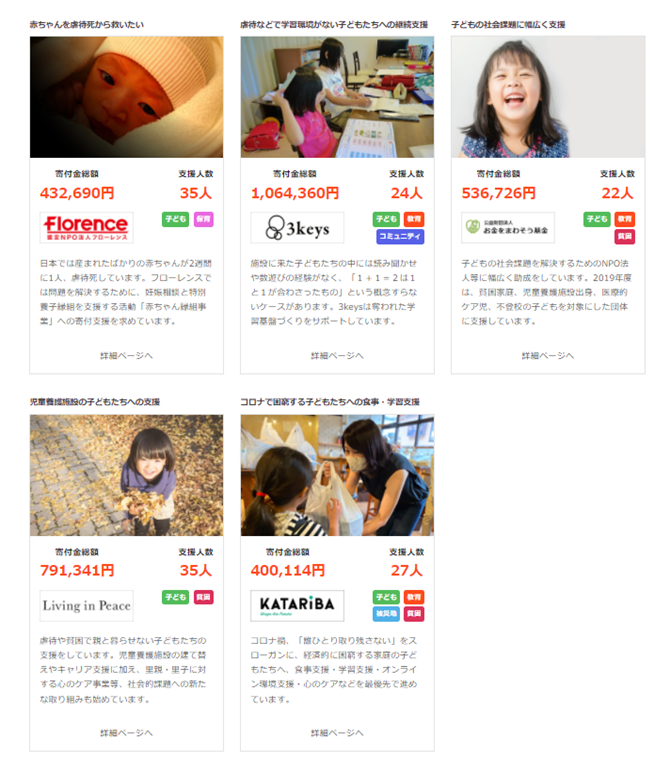This screenshot has height=769, width=670.
Task: Select the 教育 tag on お金をまわそう基金 card
Action: click(625, 219)
